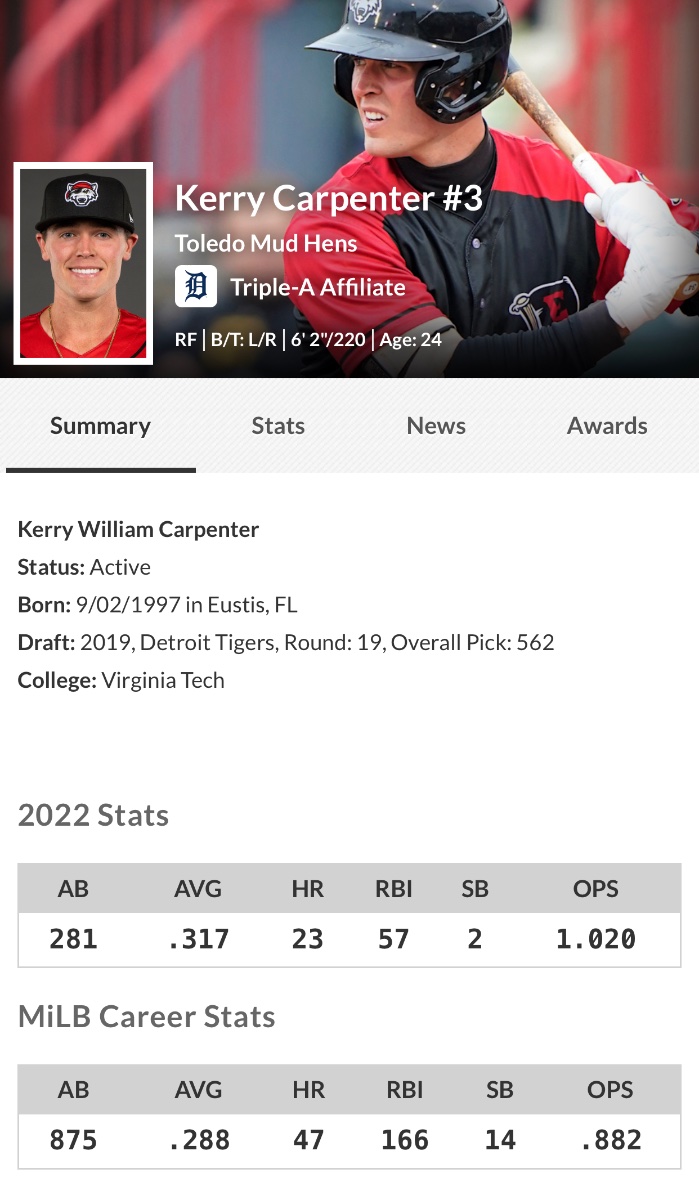Screen dimensions: 699x1200
Task: Select the Summary tab
Action: (100, 426)
